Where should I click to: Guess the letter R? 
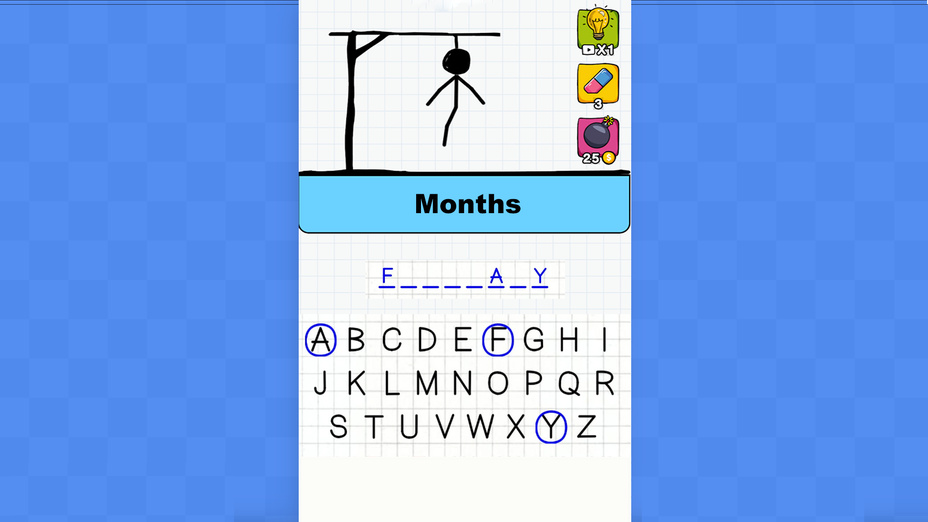(x=604, y=383)
